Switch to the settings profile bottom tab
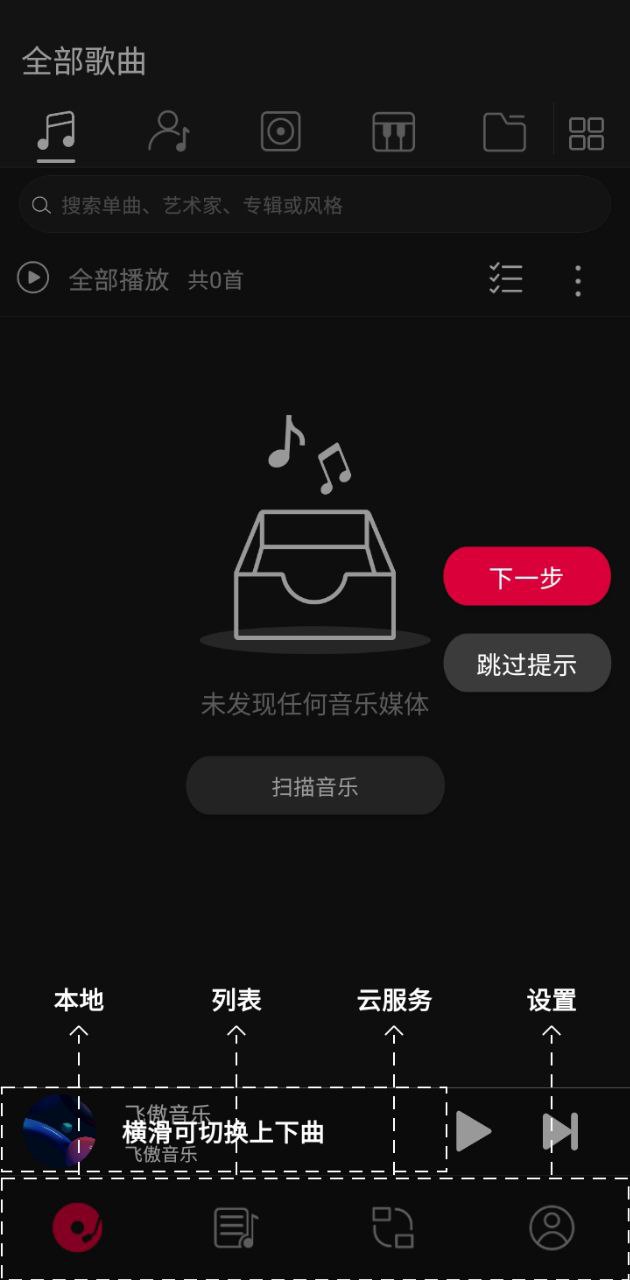Image resolution: width=630 pixels, height=1280 pixels. 551,1227
